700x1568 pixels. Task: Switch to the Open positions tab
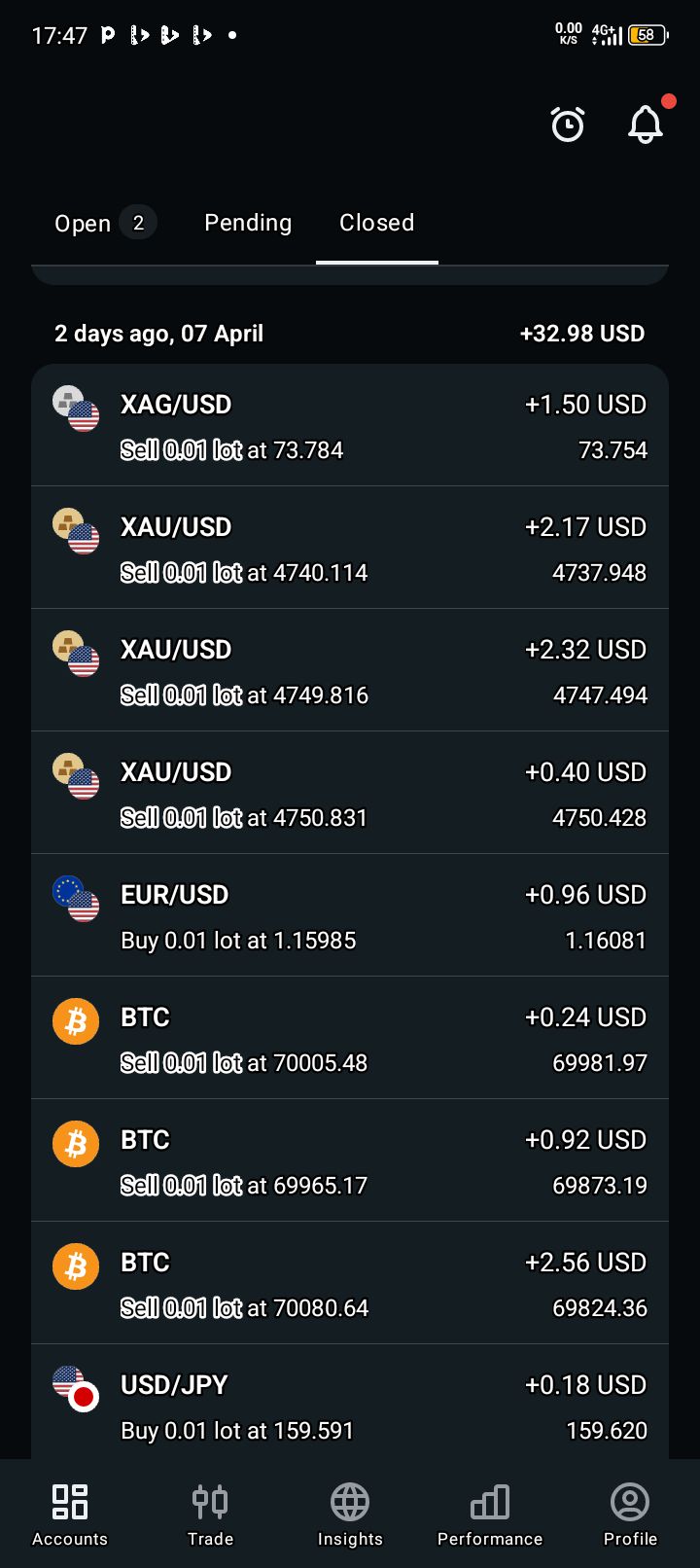[x=103, y=224]
